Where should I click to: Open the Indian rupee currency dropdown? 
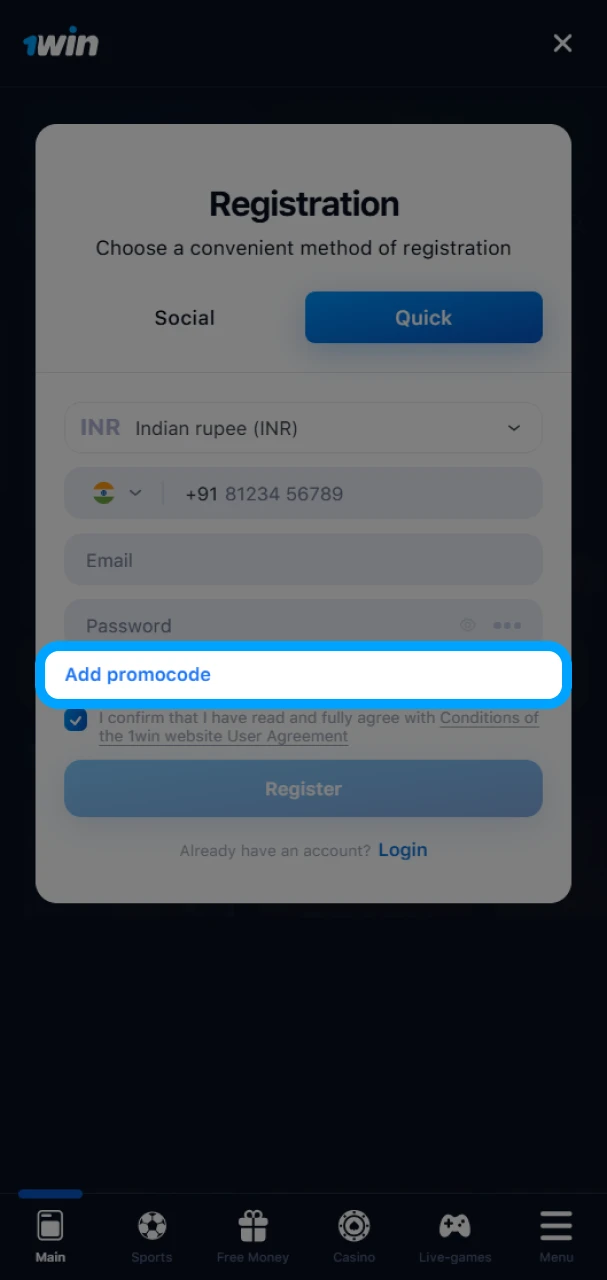303,428
